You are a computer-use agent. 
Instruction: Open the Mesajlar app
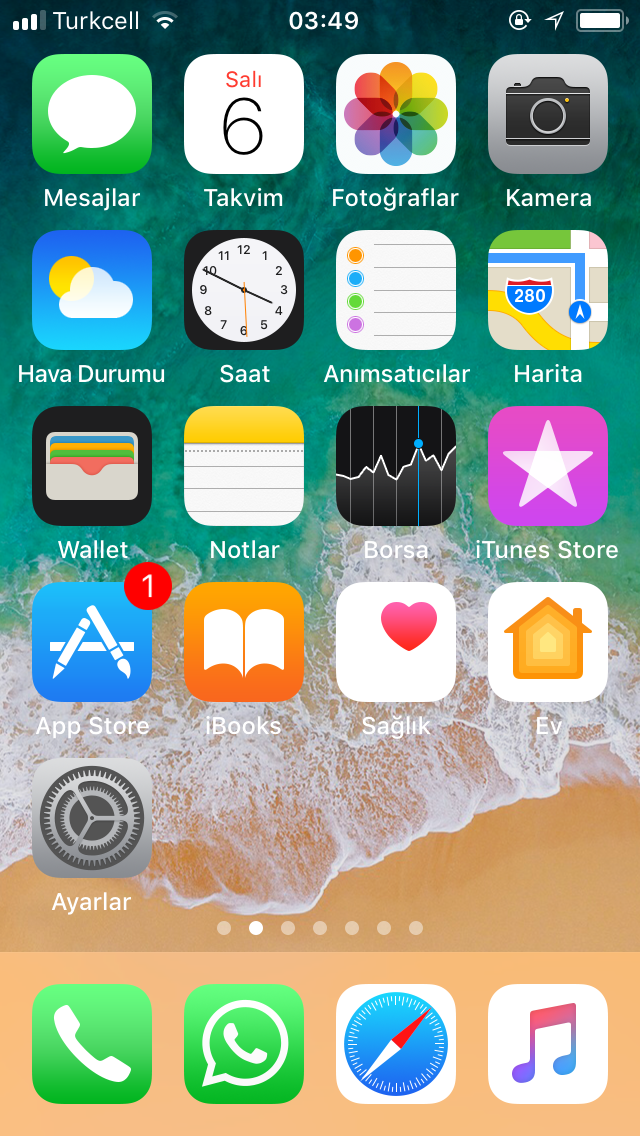point(92,114)
